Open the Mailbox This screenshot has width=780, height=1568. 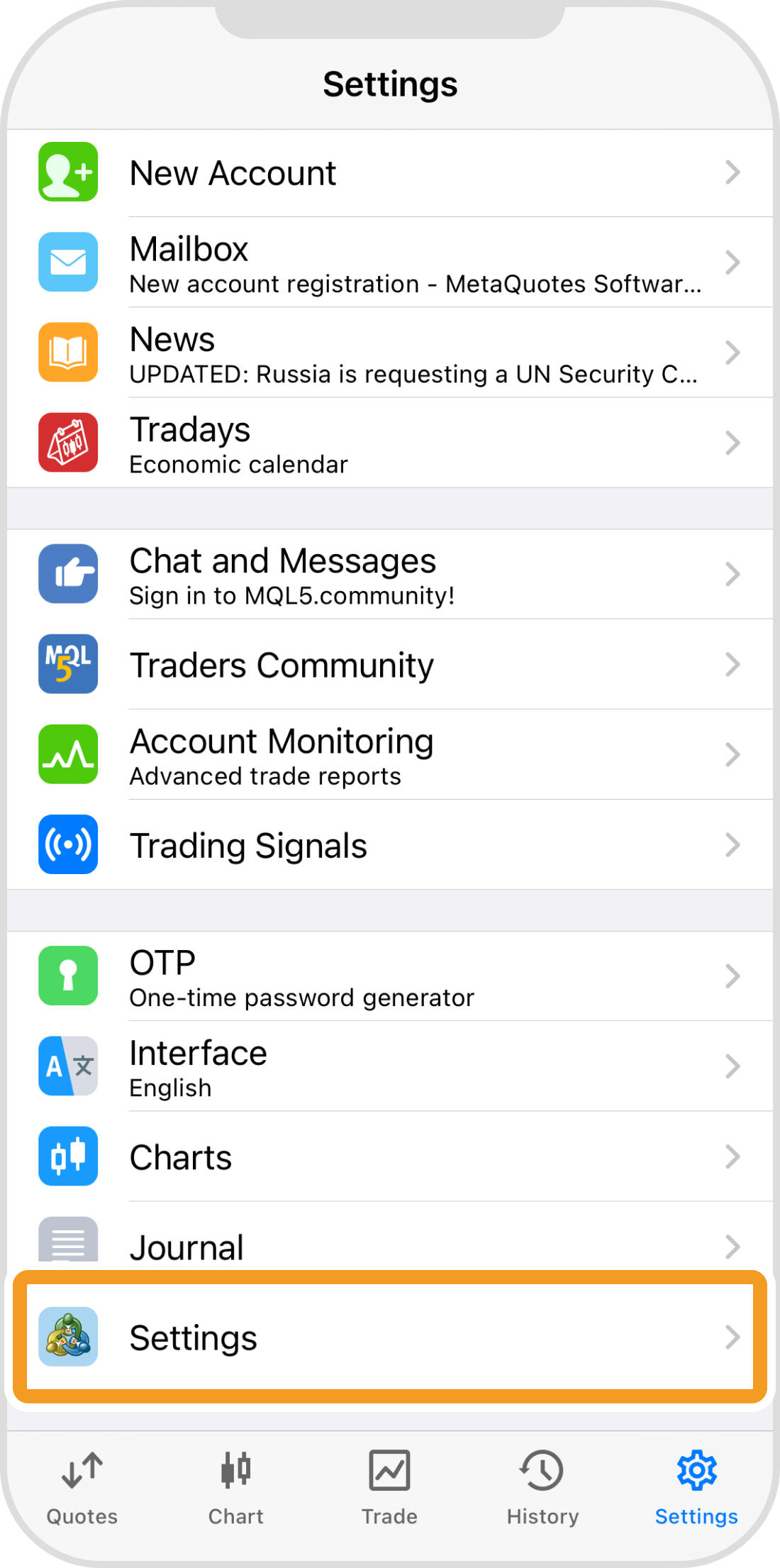tap(390, 263)
